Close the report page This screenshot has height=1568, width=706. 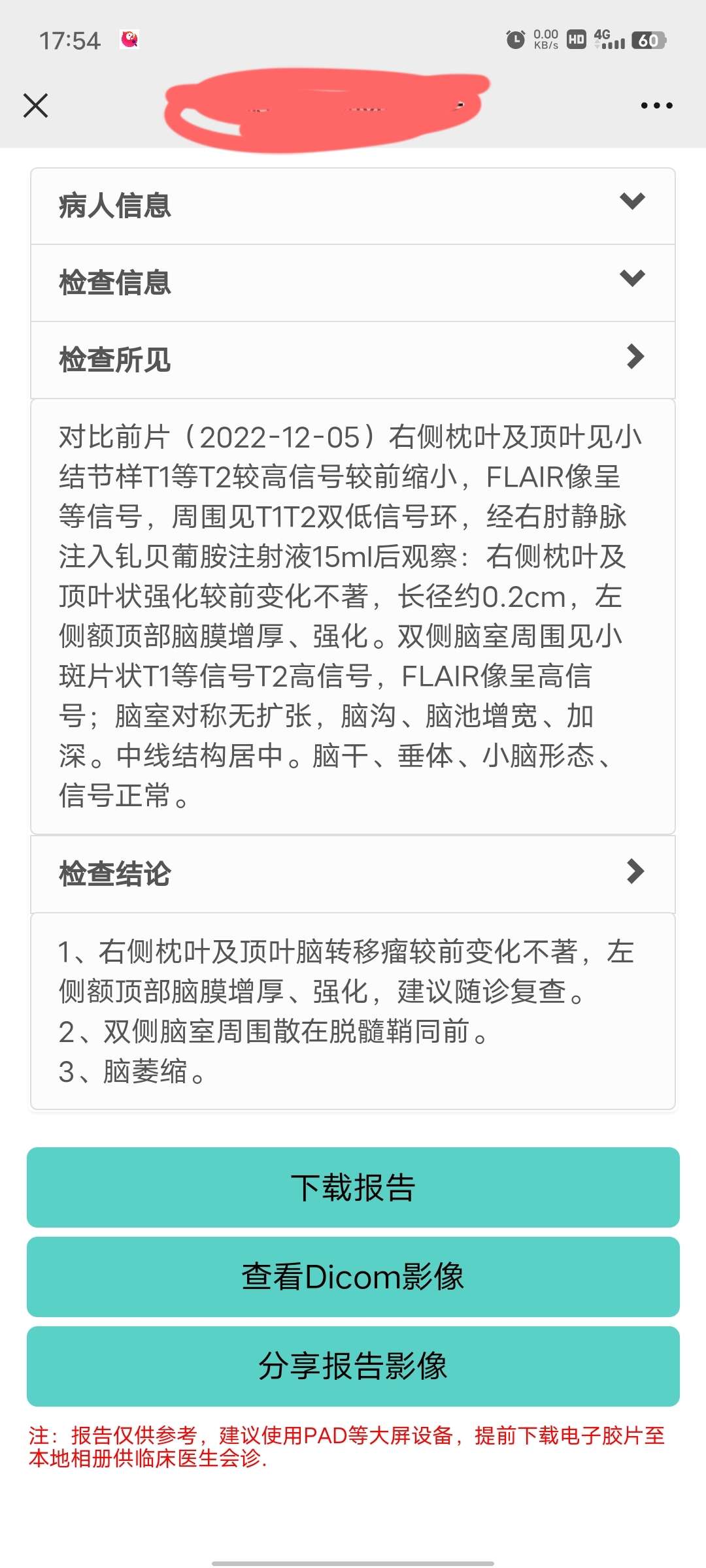36,105
